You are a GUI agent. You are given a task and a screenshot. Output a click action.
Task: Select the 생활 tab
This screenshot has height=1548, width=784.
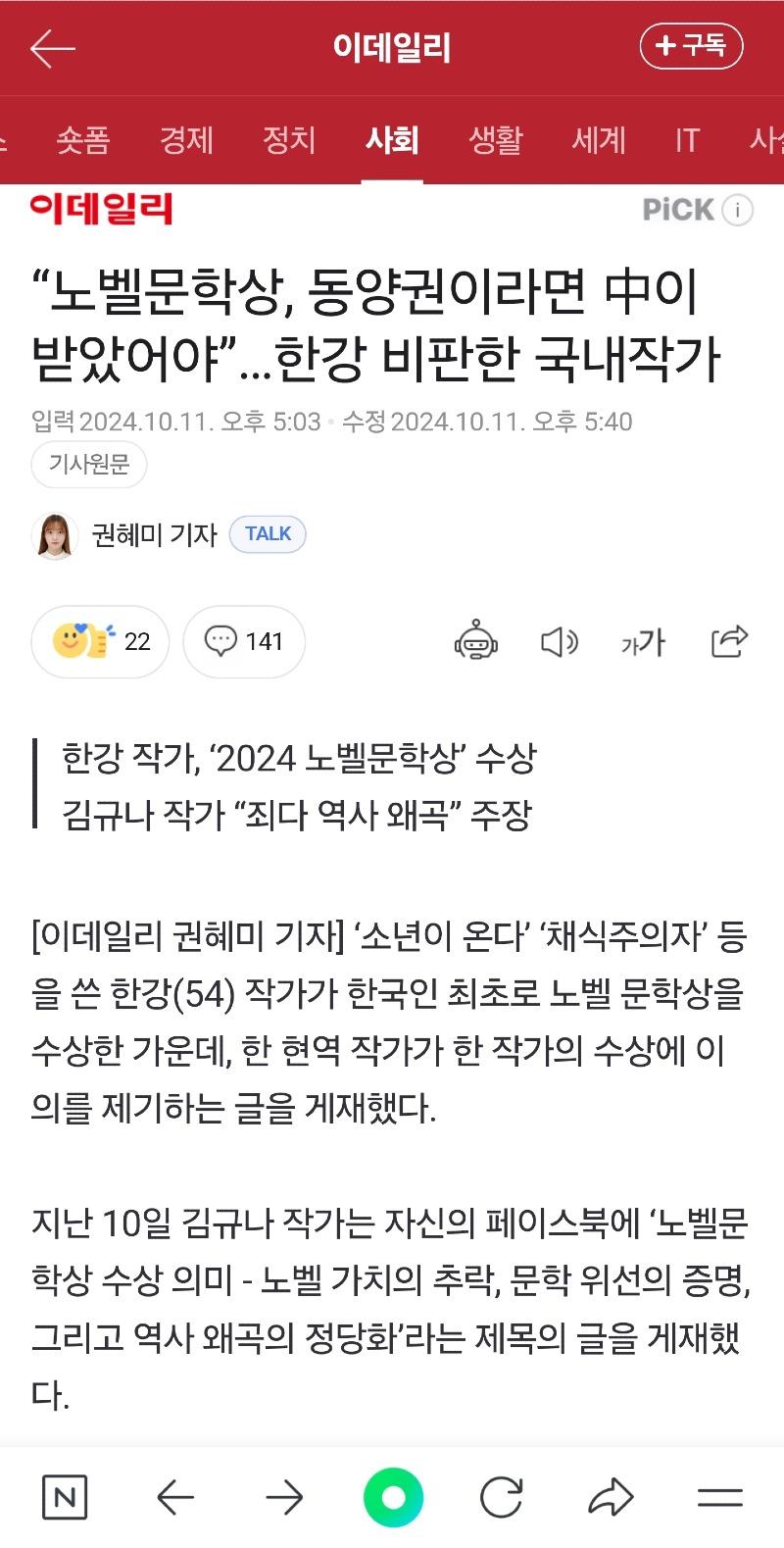click(496, 140)
